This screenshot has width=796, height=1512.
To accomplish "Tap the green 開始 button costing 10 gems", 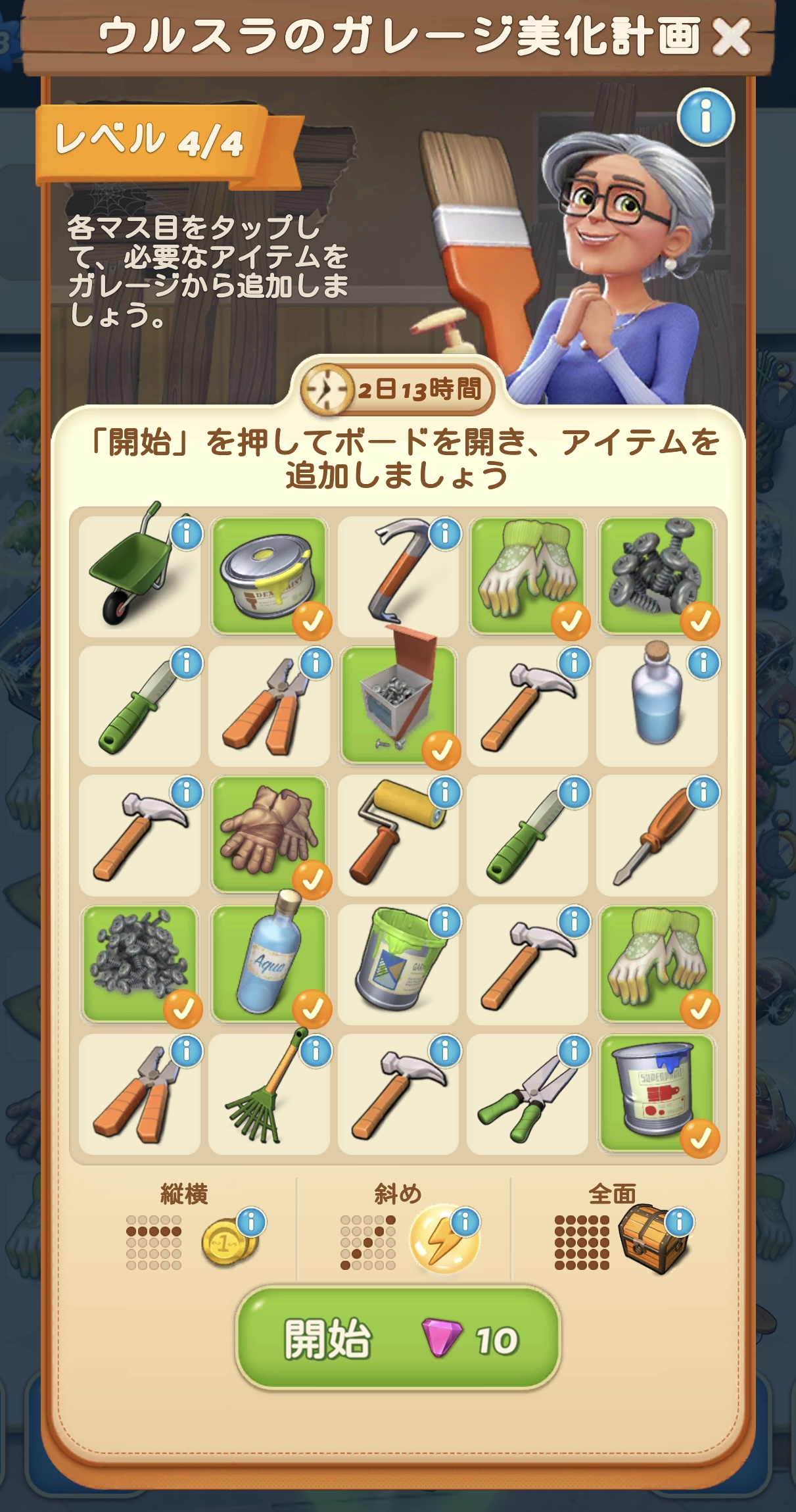I will [x=398, y=1340].
